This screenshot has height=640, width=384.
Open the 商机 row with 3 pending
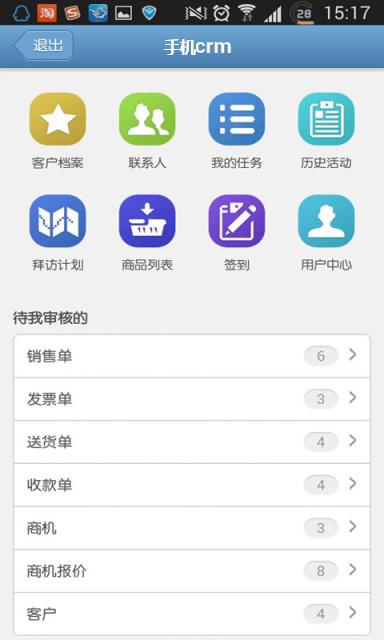[x=192, y=528]
